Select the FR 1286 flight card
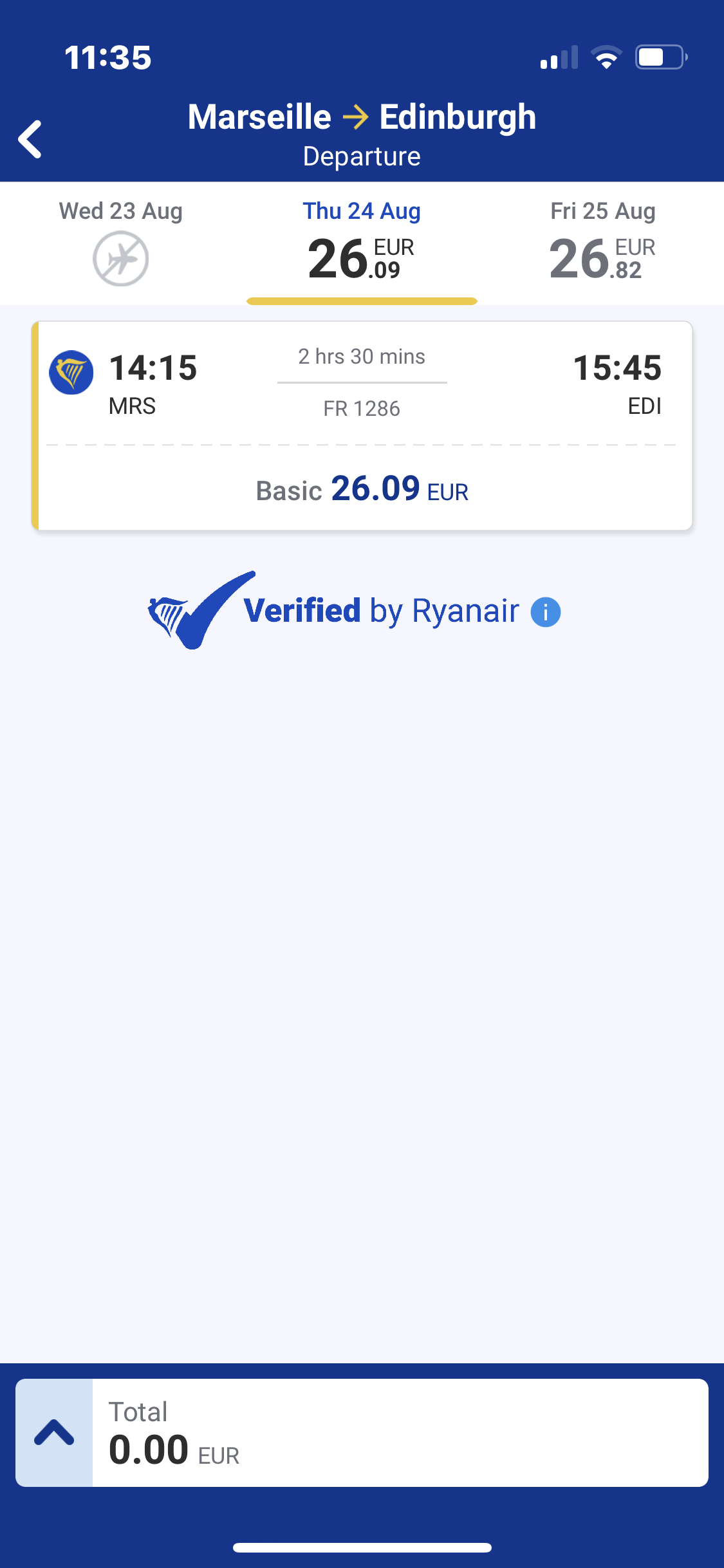Viewport: 724px width, 1568px height. tap(362, 425)
